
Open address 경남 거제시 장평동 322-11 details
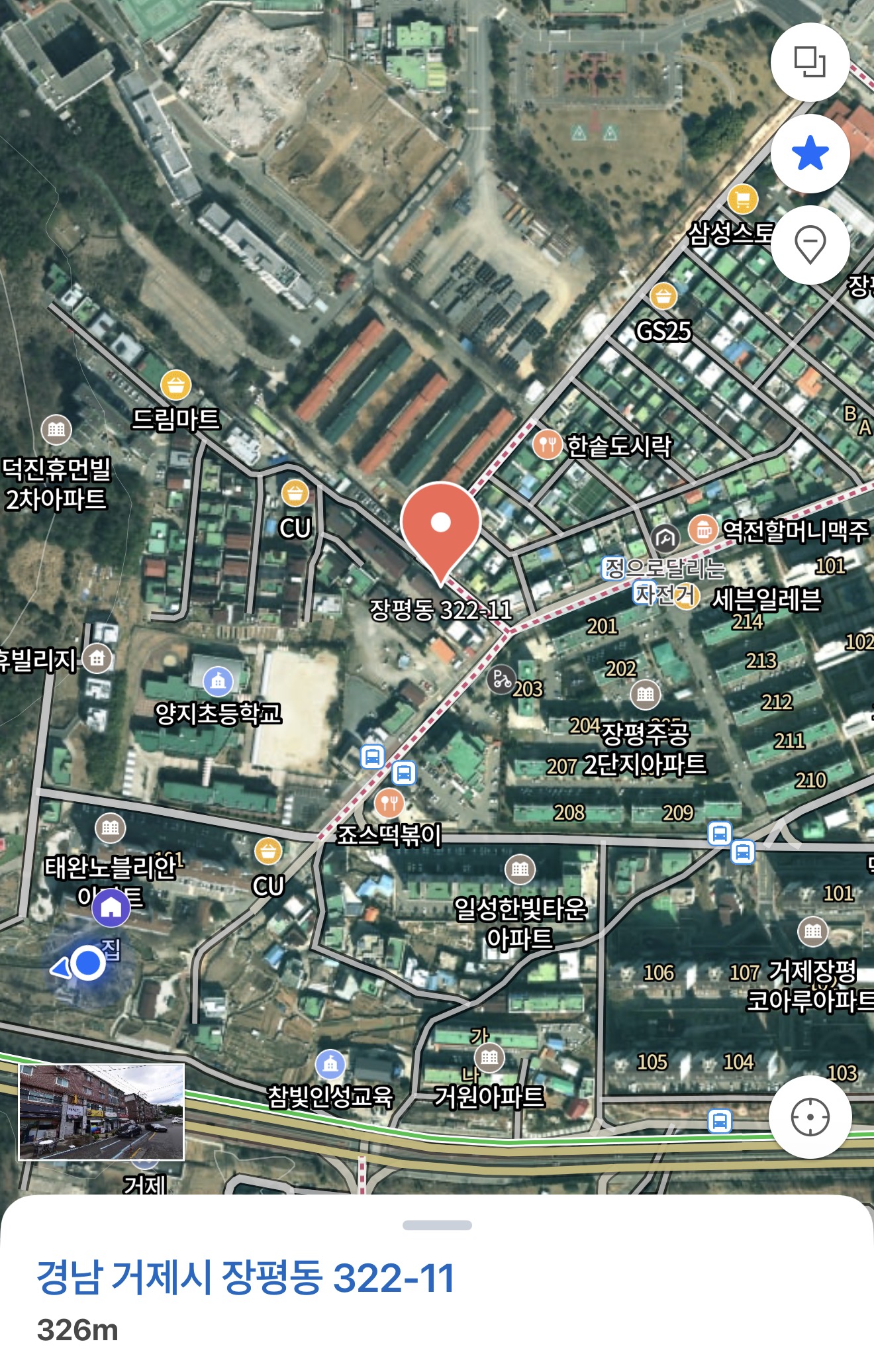point(245,1277)
